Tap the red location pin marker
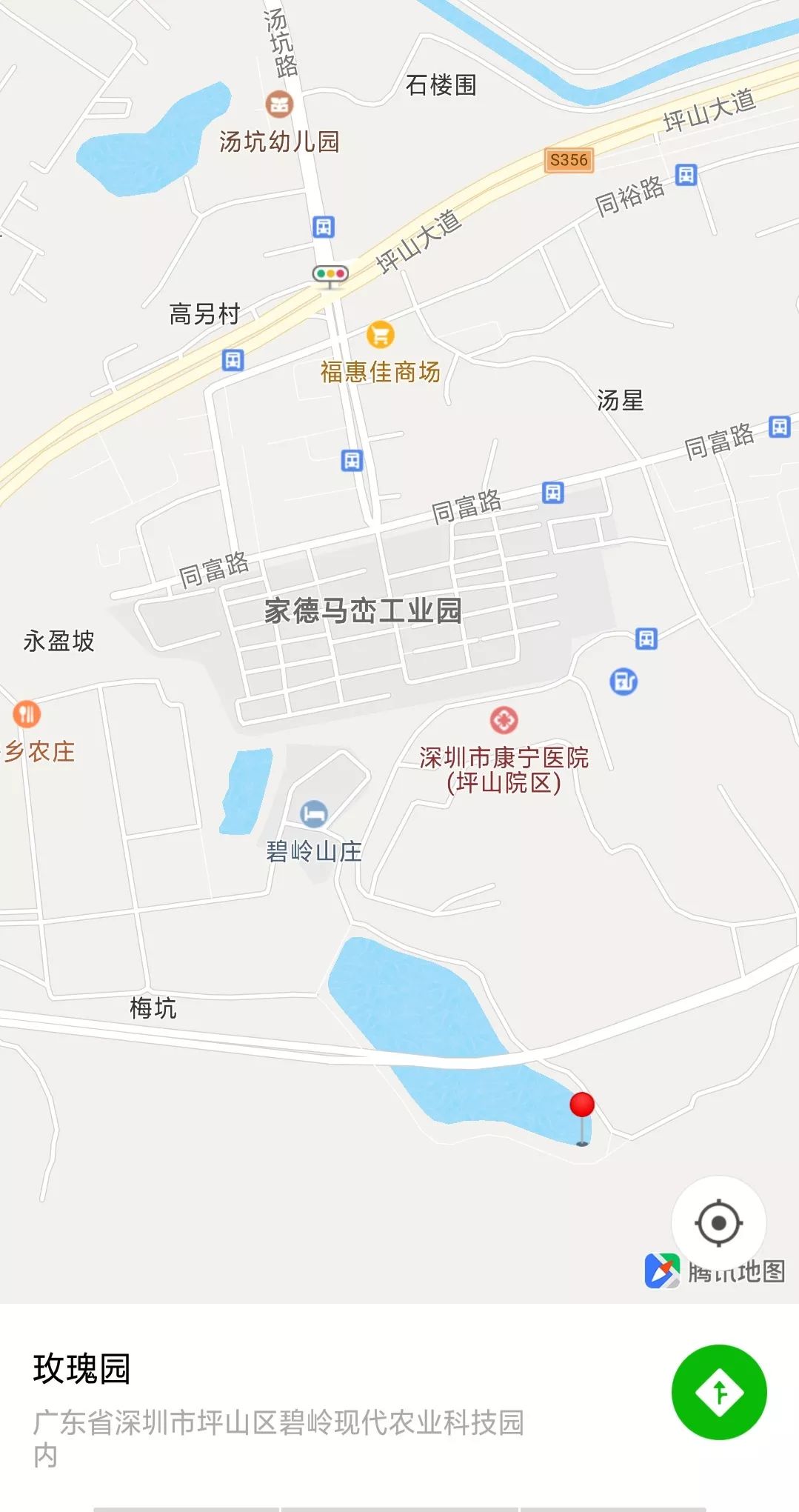The height and width of the screenshot is (1512, 799). tap(582, 1106)
